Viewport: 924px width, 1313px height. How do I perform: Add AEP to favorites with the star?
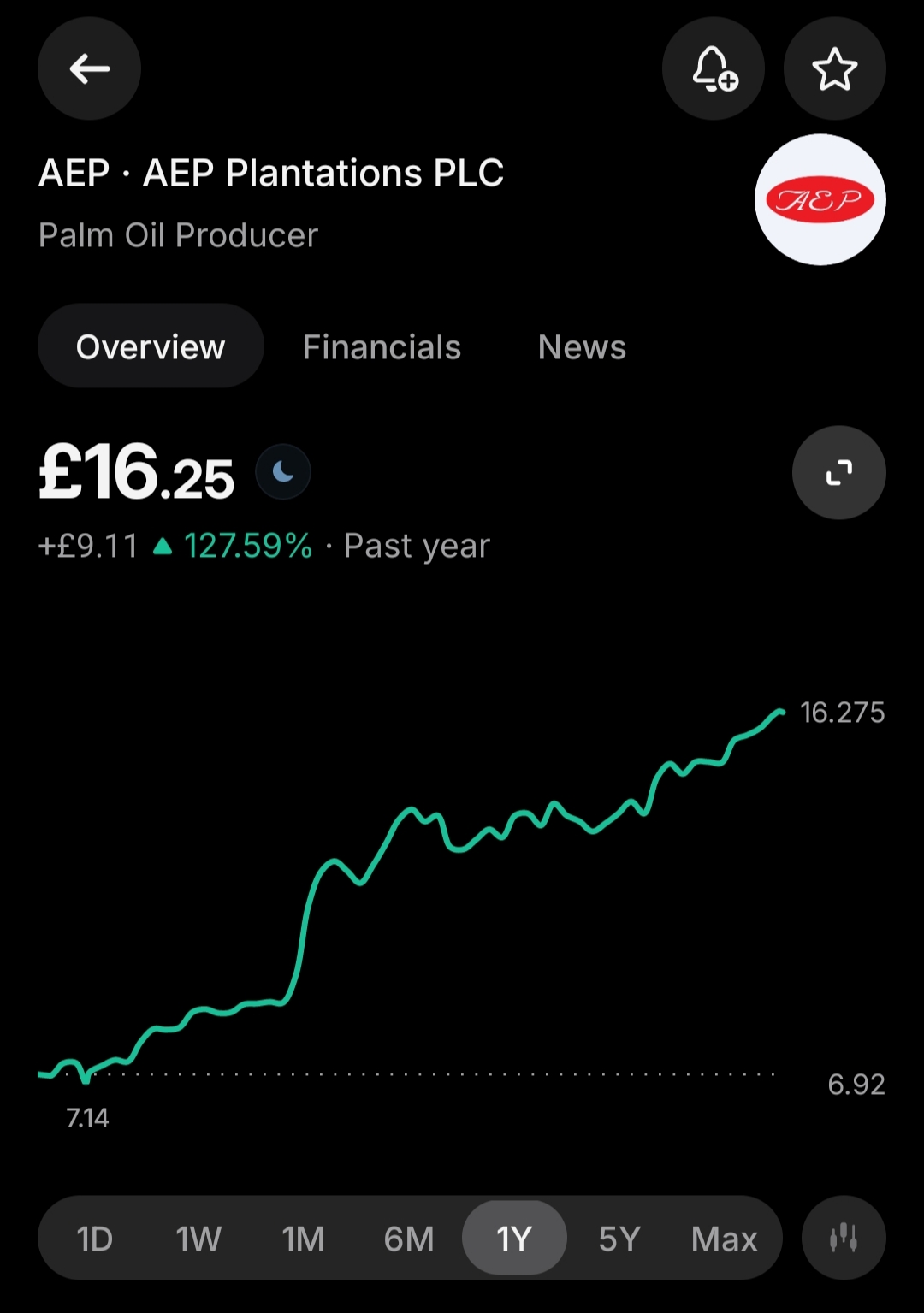coord(834,68)
